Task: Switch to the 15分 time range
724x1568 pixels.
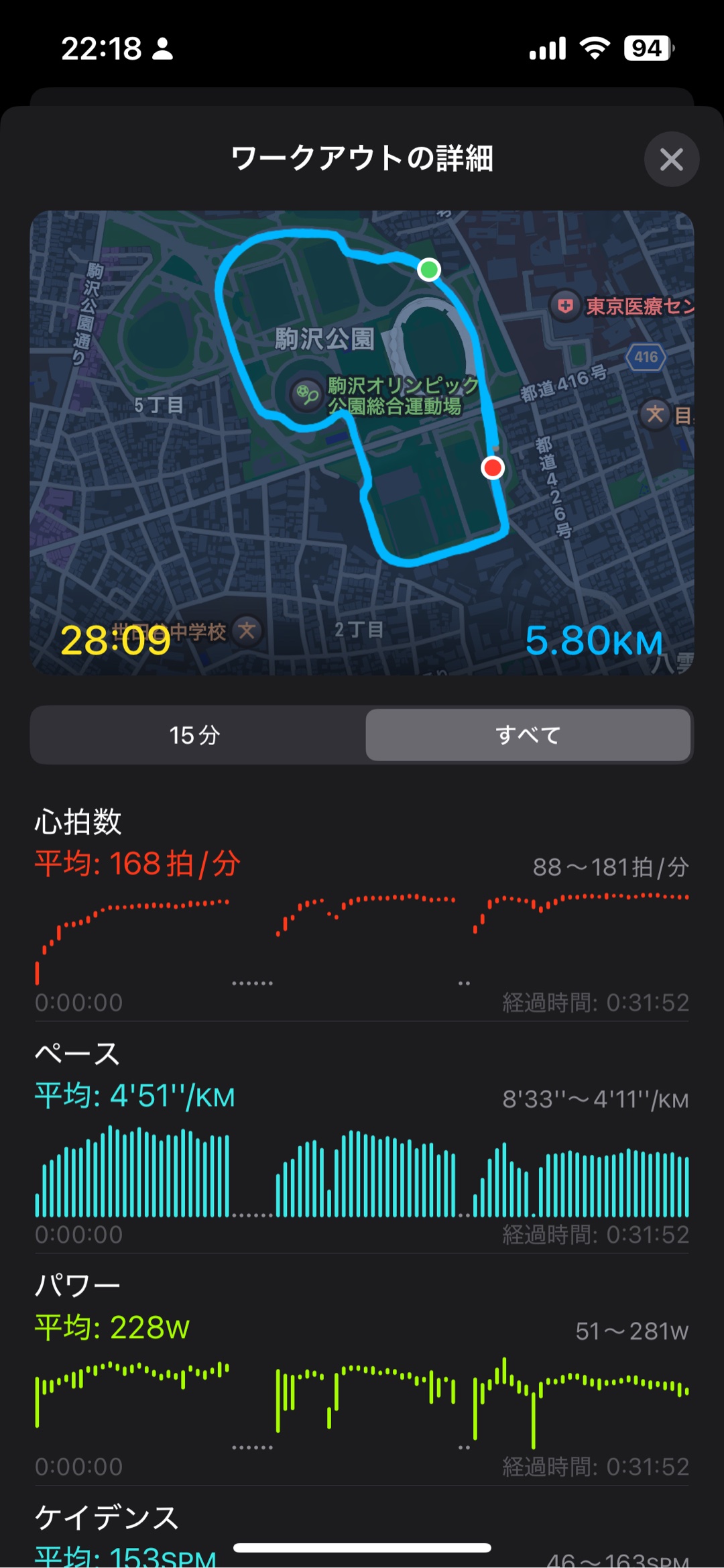Action: coord(195,735)
